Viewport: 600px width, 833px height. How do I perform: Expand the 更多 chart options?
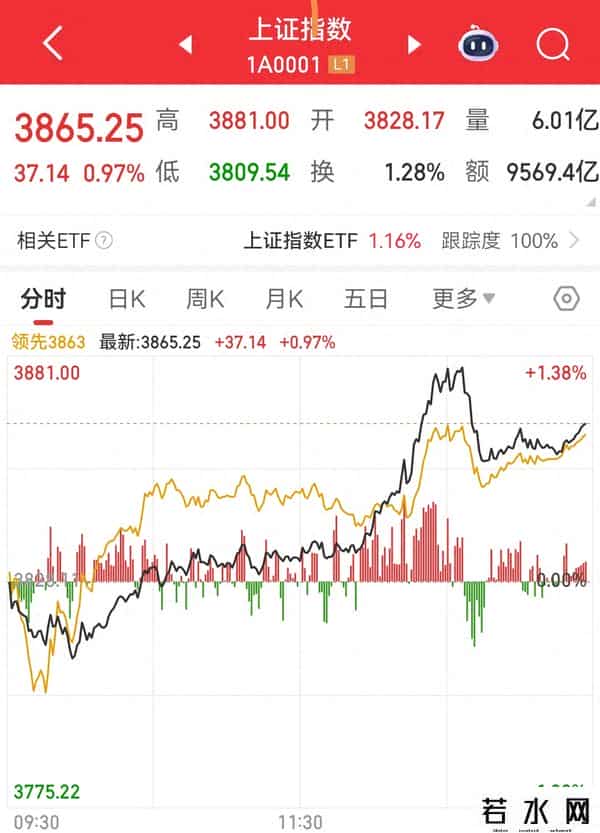pyautogui.click(x=463, y=298)
